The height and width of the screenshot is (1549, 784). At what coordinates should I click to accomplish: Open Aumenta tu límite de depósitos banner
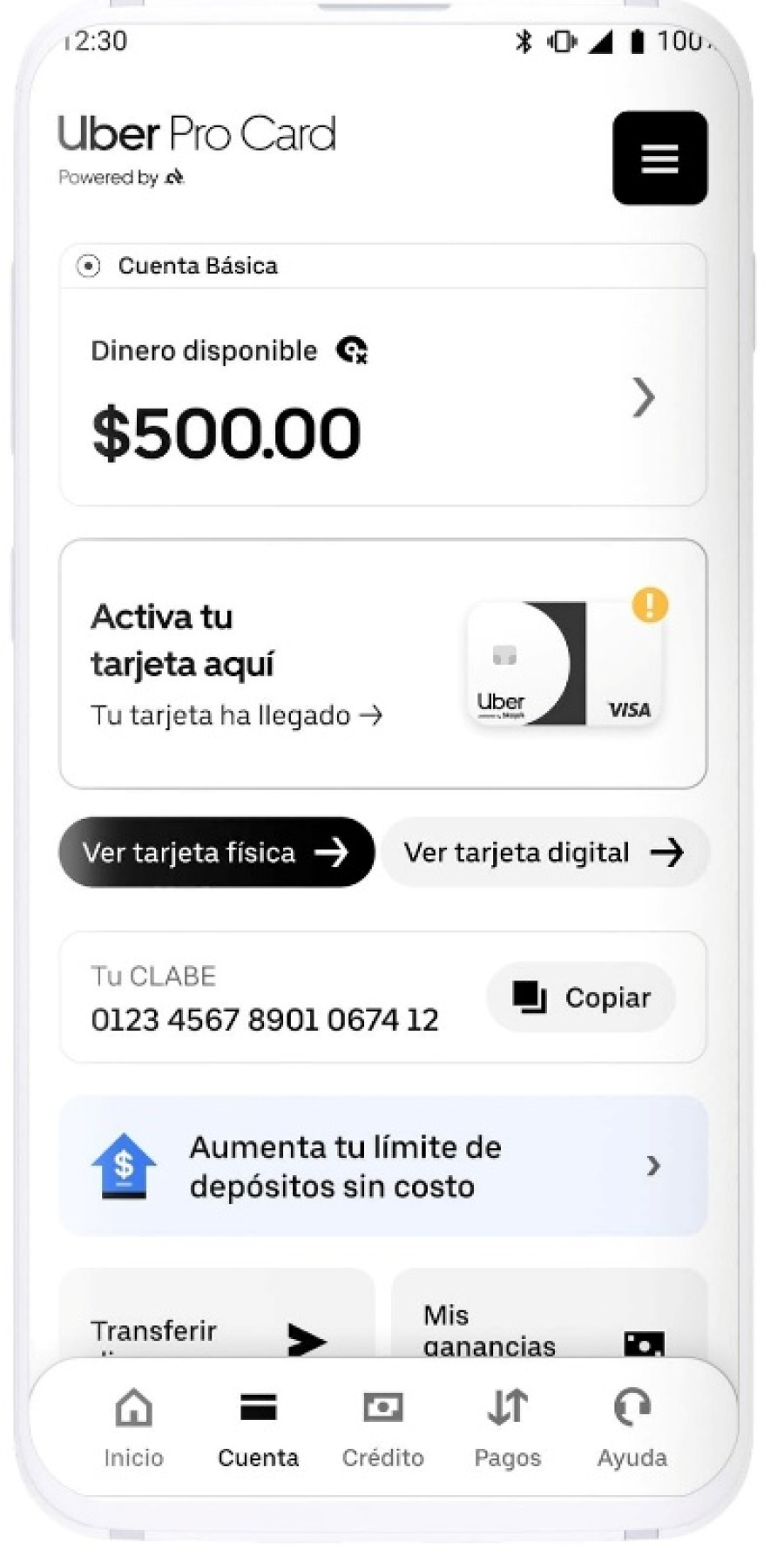(382, 1166)
